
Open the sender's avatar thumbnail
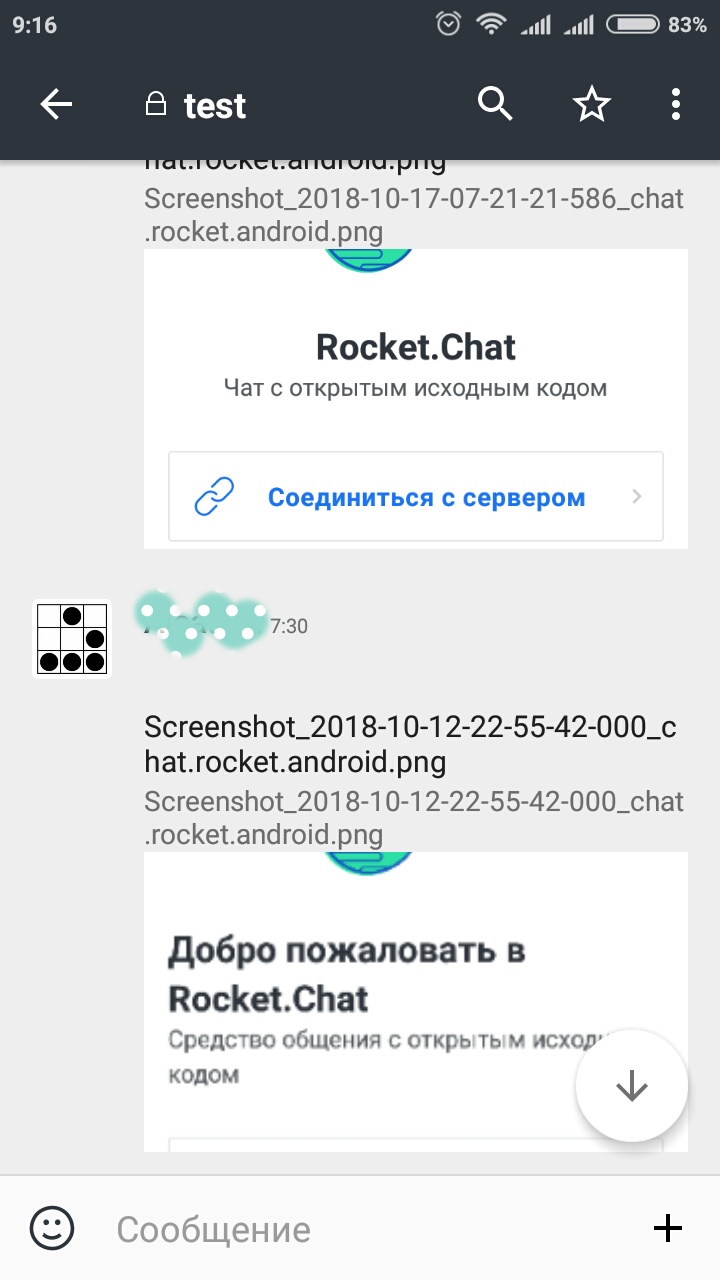point(71,638)
